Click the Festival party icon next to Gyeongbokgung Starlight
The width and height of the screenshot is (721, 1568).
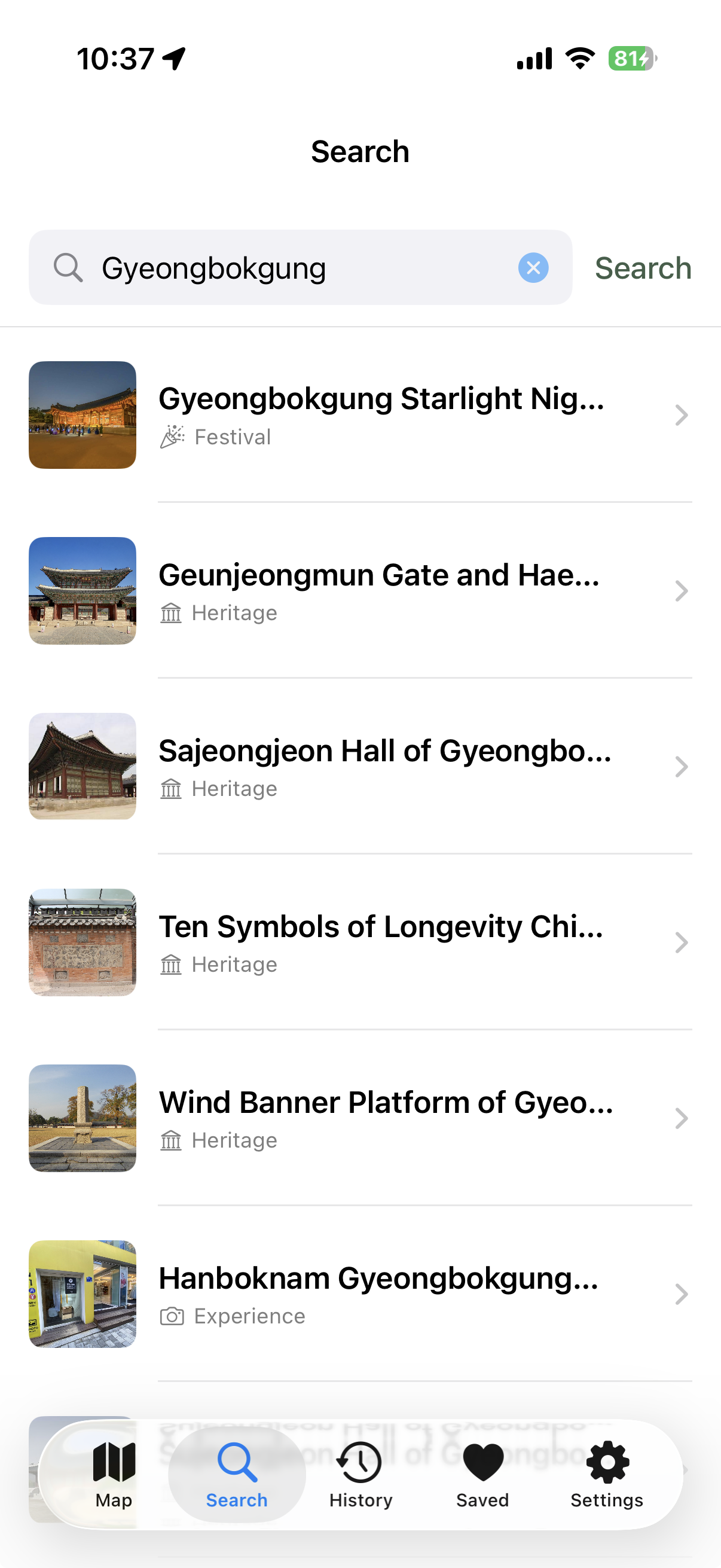coord(172,436)
